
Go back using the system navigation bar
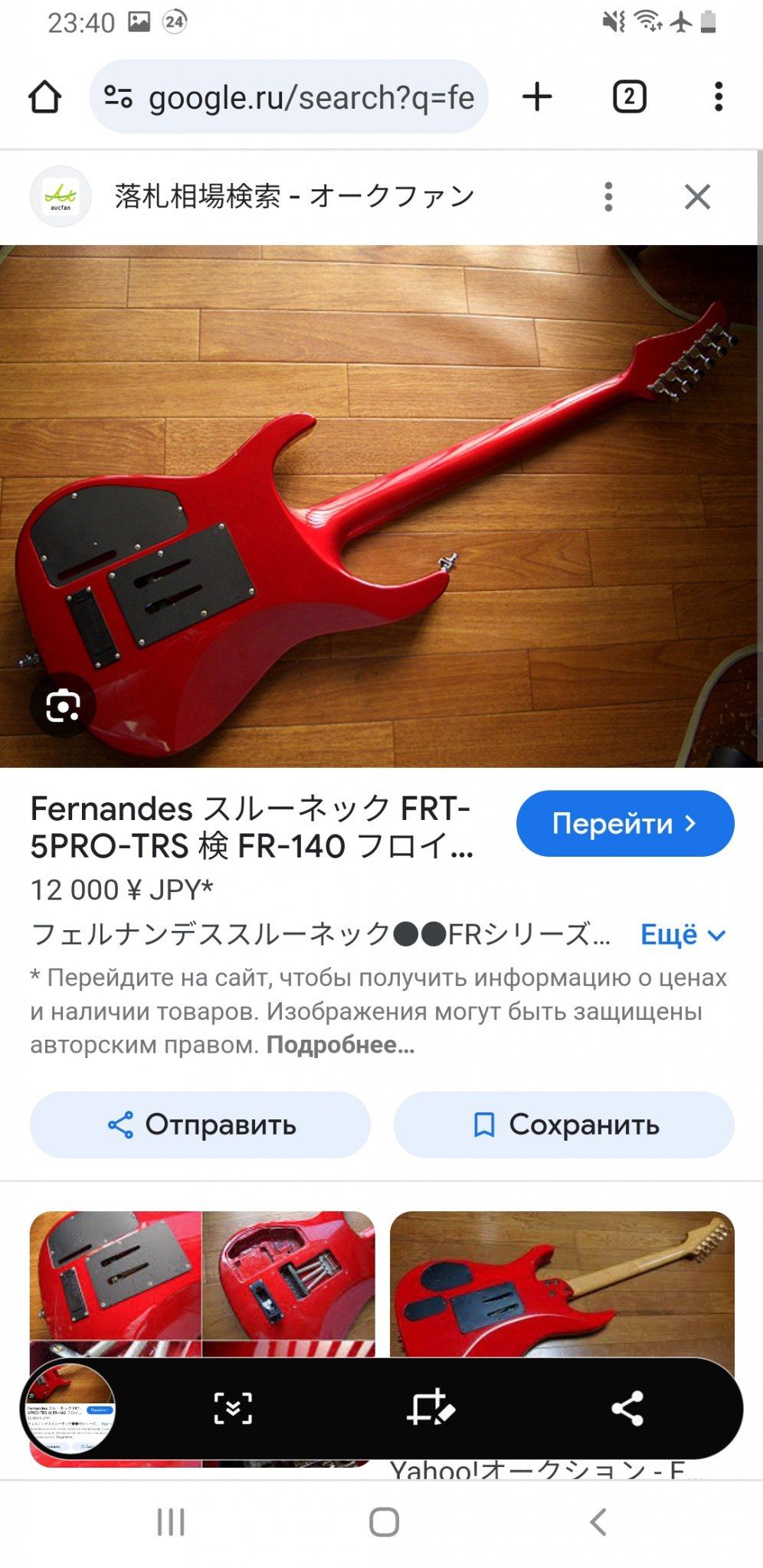tap(598, 1522)
